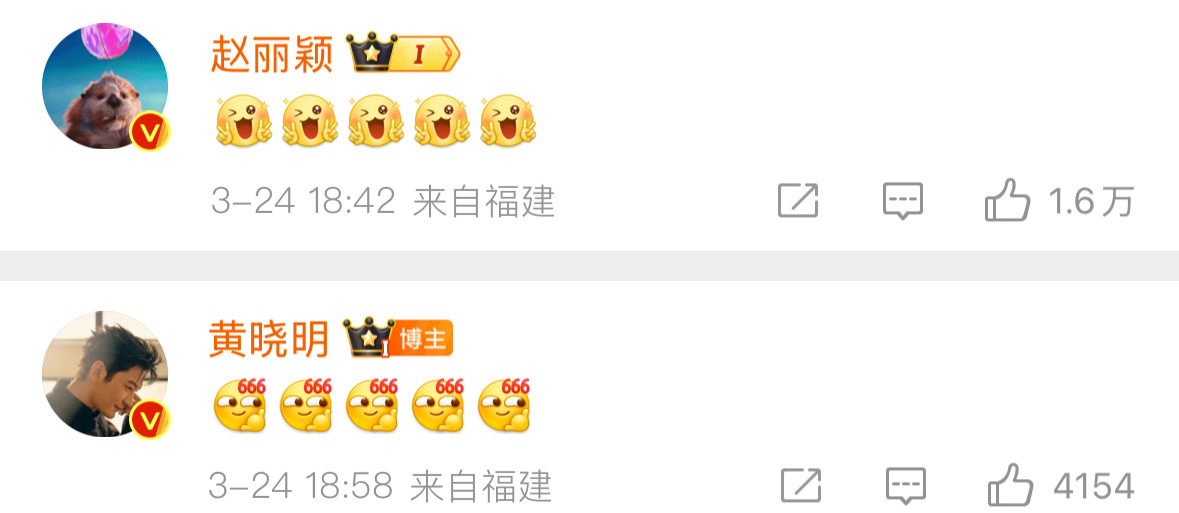Tap the username 赵丽颖
Viewport: 1179px width, 513px height.
[271, 55]
